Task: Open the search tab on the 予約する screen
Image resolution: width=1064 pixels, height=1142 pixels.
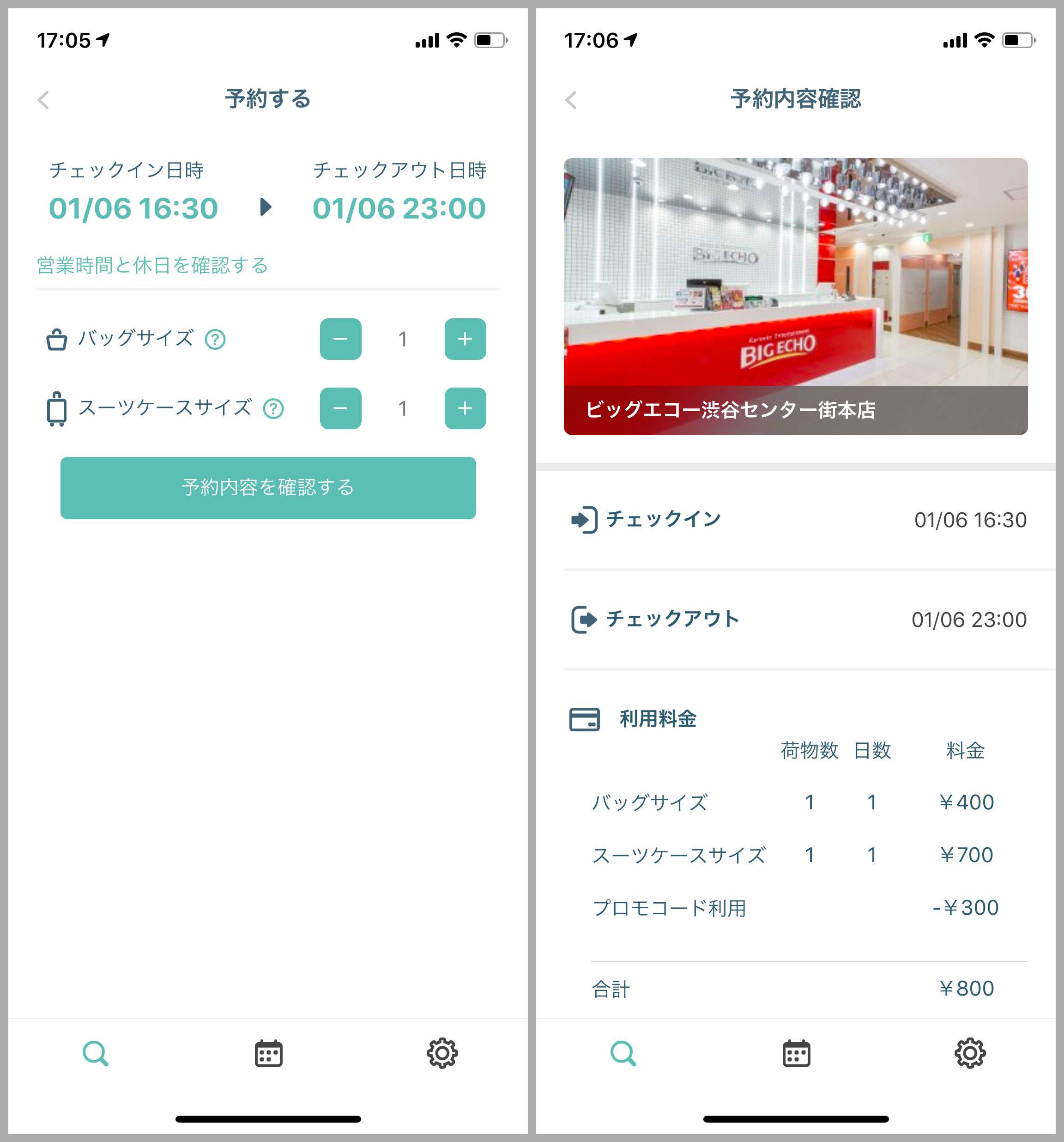Action: click(95, 1054)
